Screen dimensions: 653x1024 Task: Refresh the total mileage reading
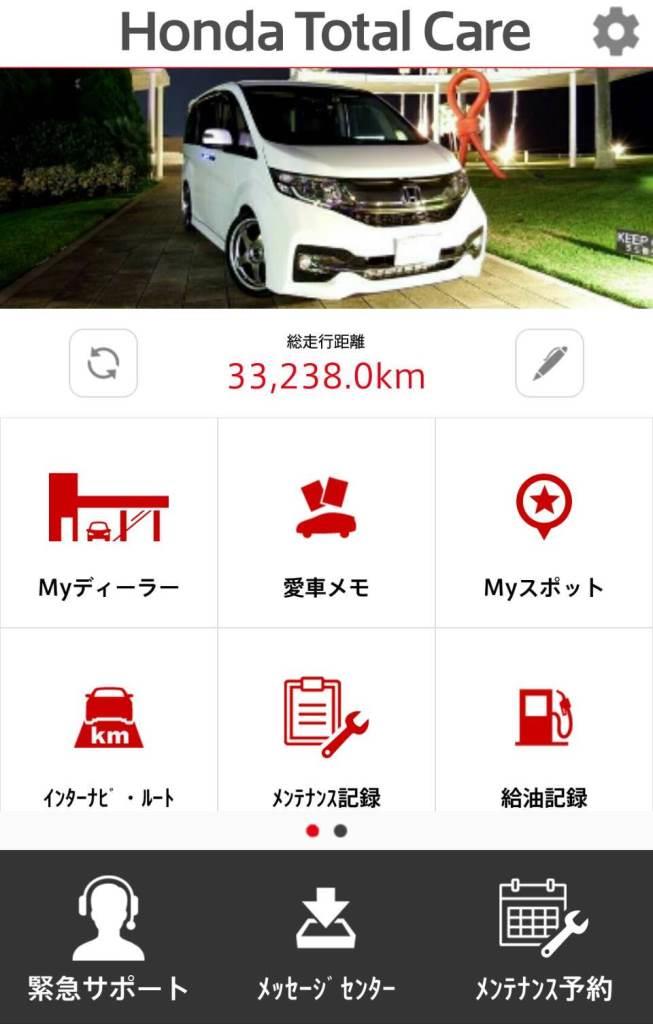pyautogui.click(x=103, y=363)
